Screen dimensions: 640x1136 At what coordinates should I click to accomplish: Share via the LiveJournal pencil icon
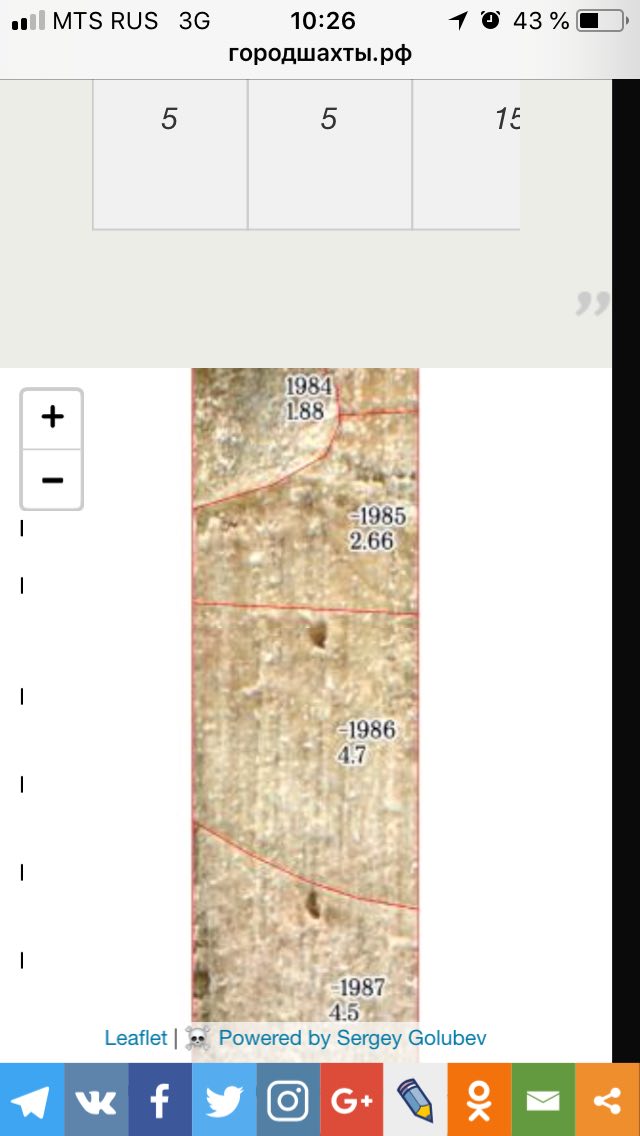coord(415,1100)
